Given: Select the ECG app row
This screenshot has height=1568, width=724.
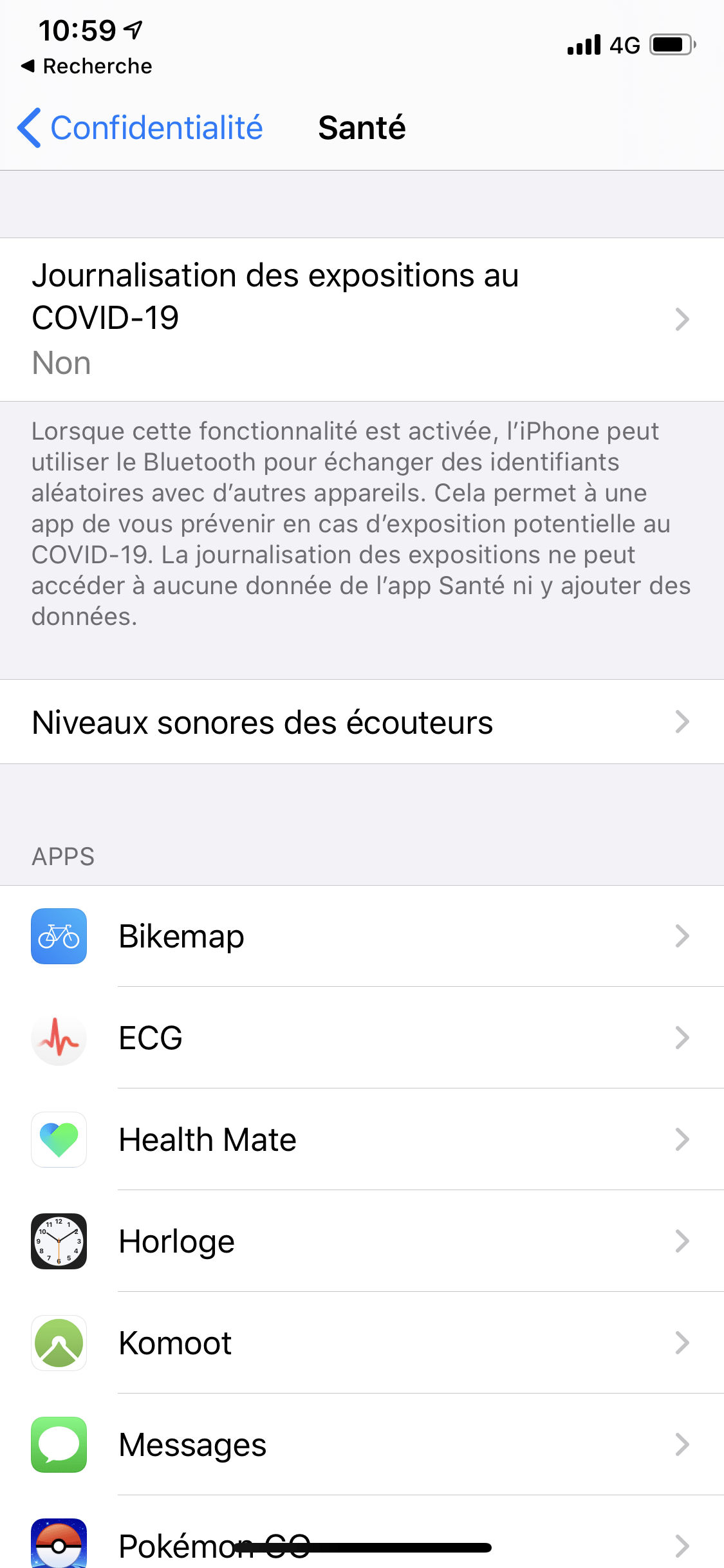Looking at the screenshot, I should 362,1038.
